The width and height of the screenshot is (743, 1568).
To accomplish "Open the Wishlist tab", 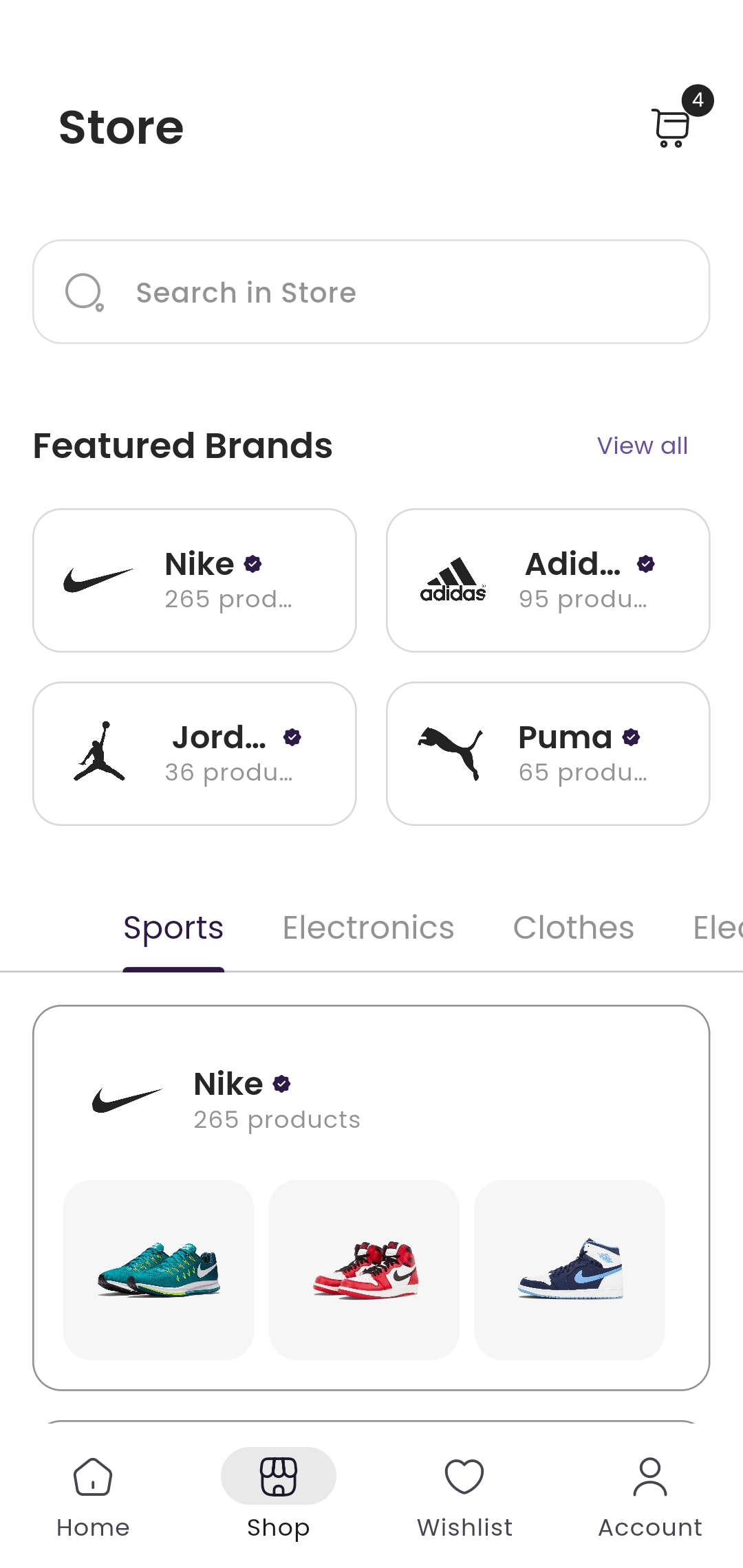I will click(464, 1492).
